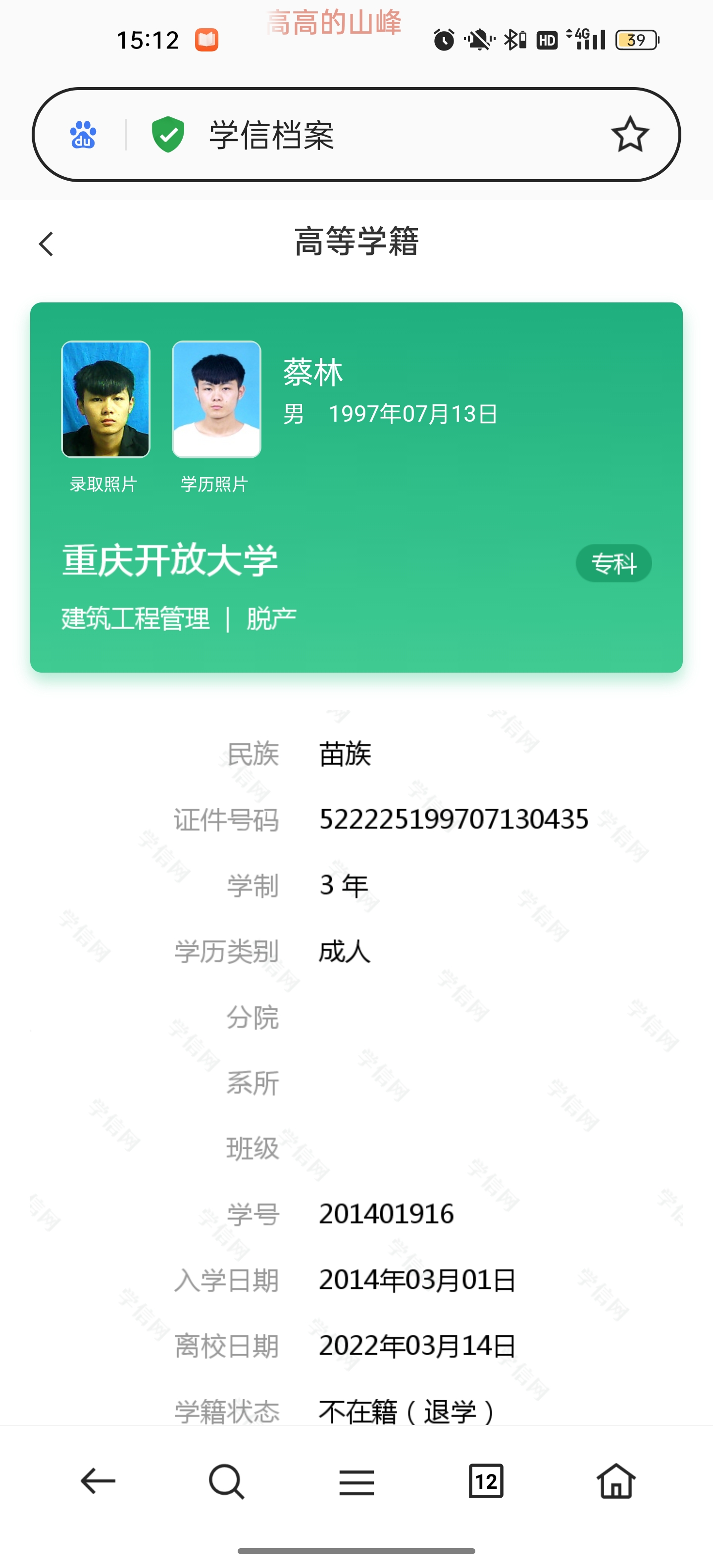This screenshot has height=1568, width=713.
Task: Open the Baidu paw search engine icon
Action: [83, 135]
